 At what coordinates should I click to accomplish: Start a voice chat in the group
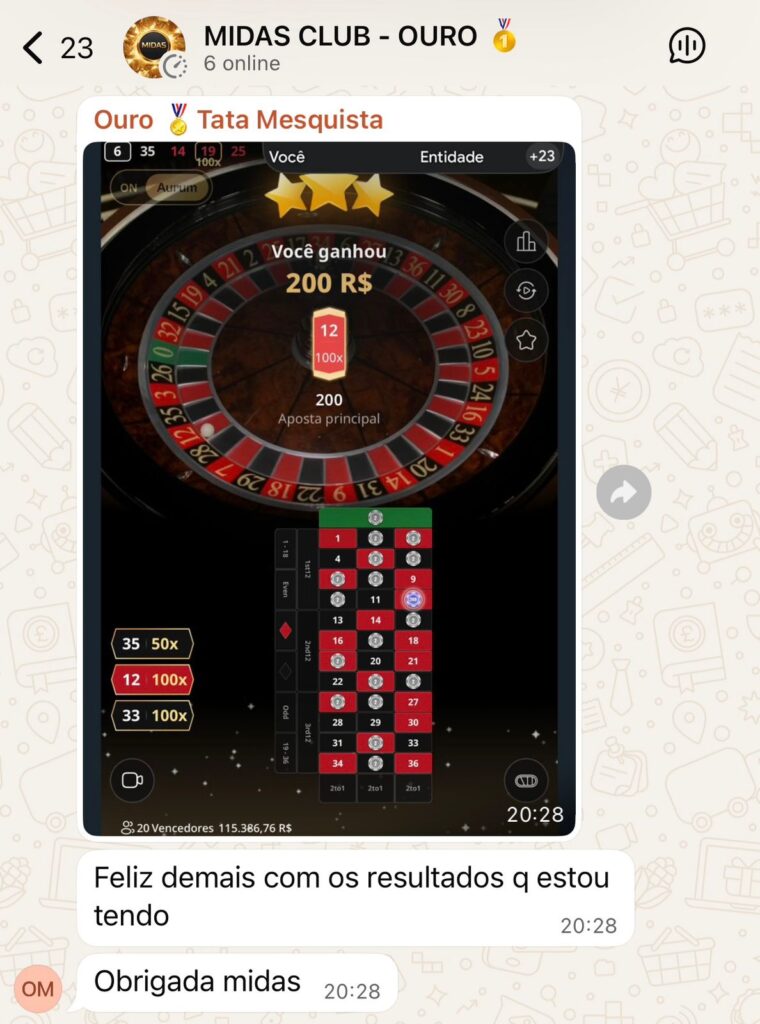(x=687, y=46)
